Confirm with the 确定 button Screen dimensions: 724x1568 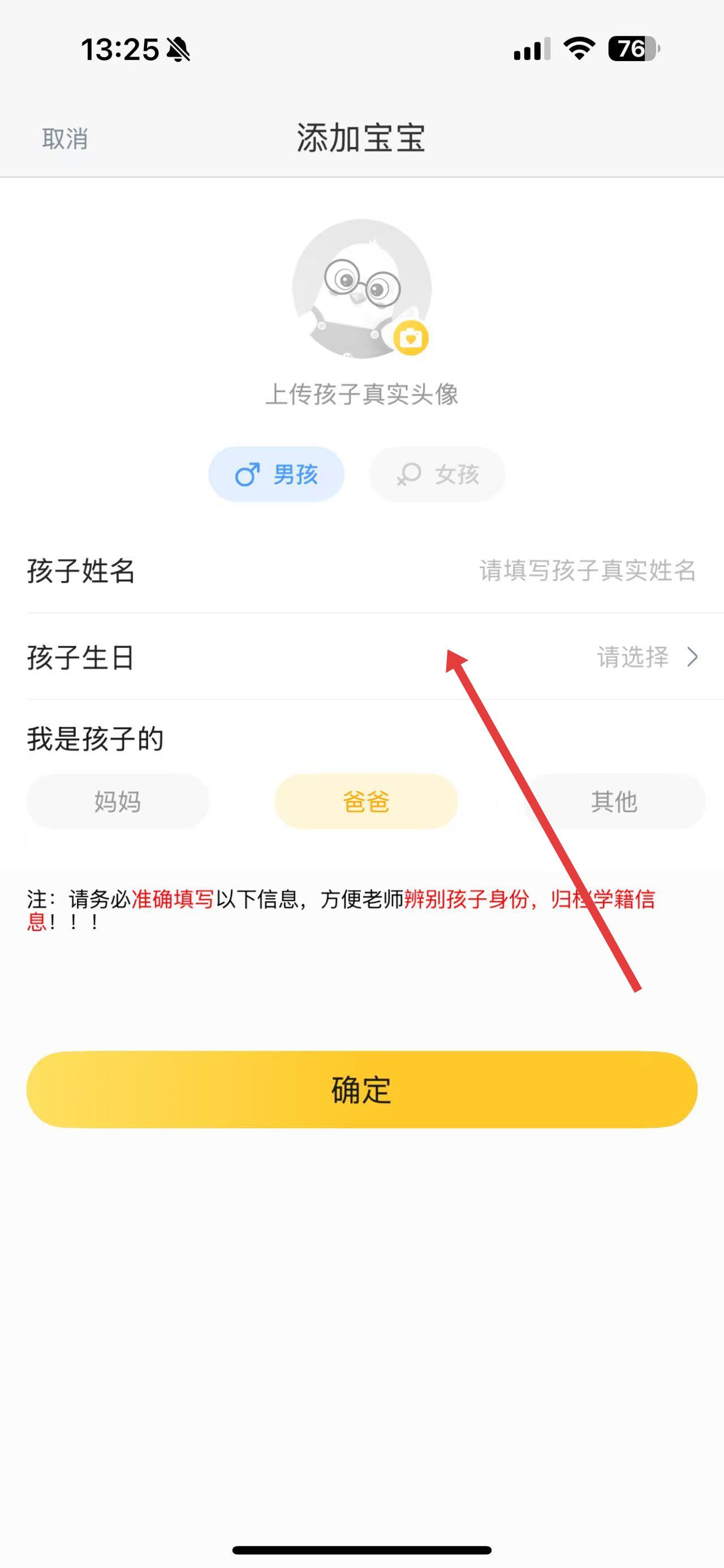tap(361, 1089)
